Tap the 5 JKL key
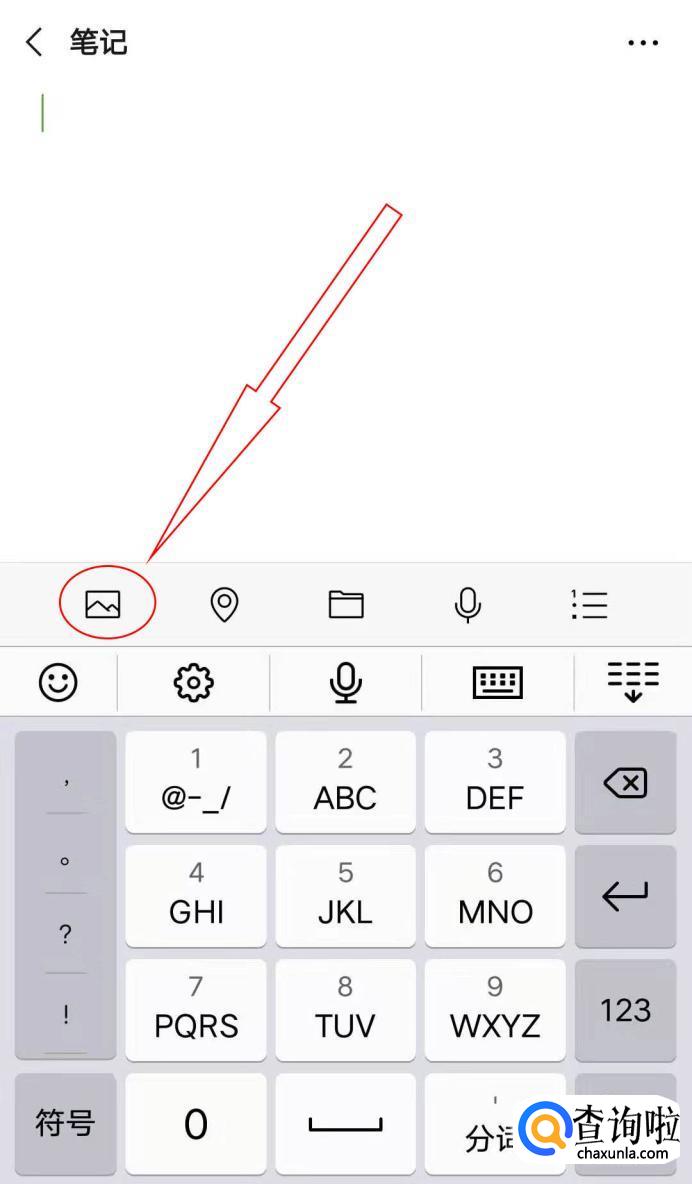Viewport: 692px width, 1184px height. [345, 896]
